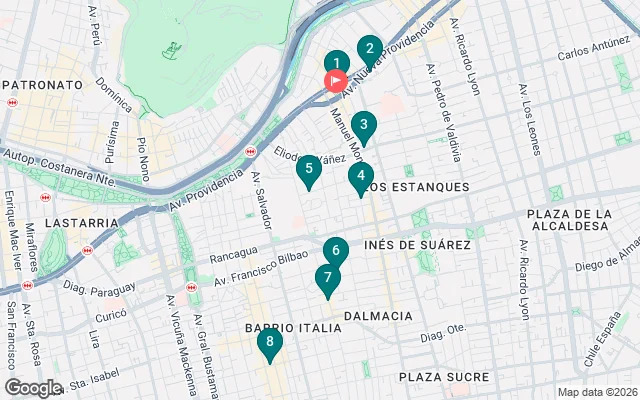Tap the pin numbered 7

coord(327,279)
